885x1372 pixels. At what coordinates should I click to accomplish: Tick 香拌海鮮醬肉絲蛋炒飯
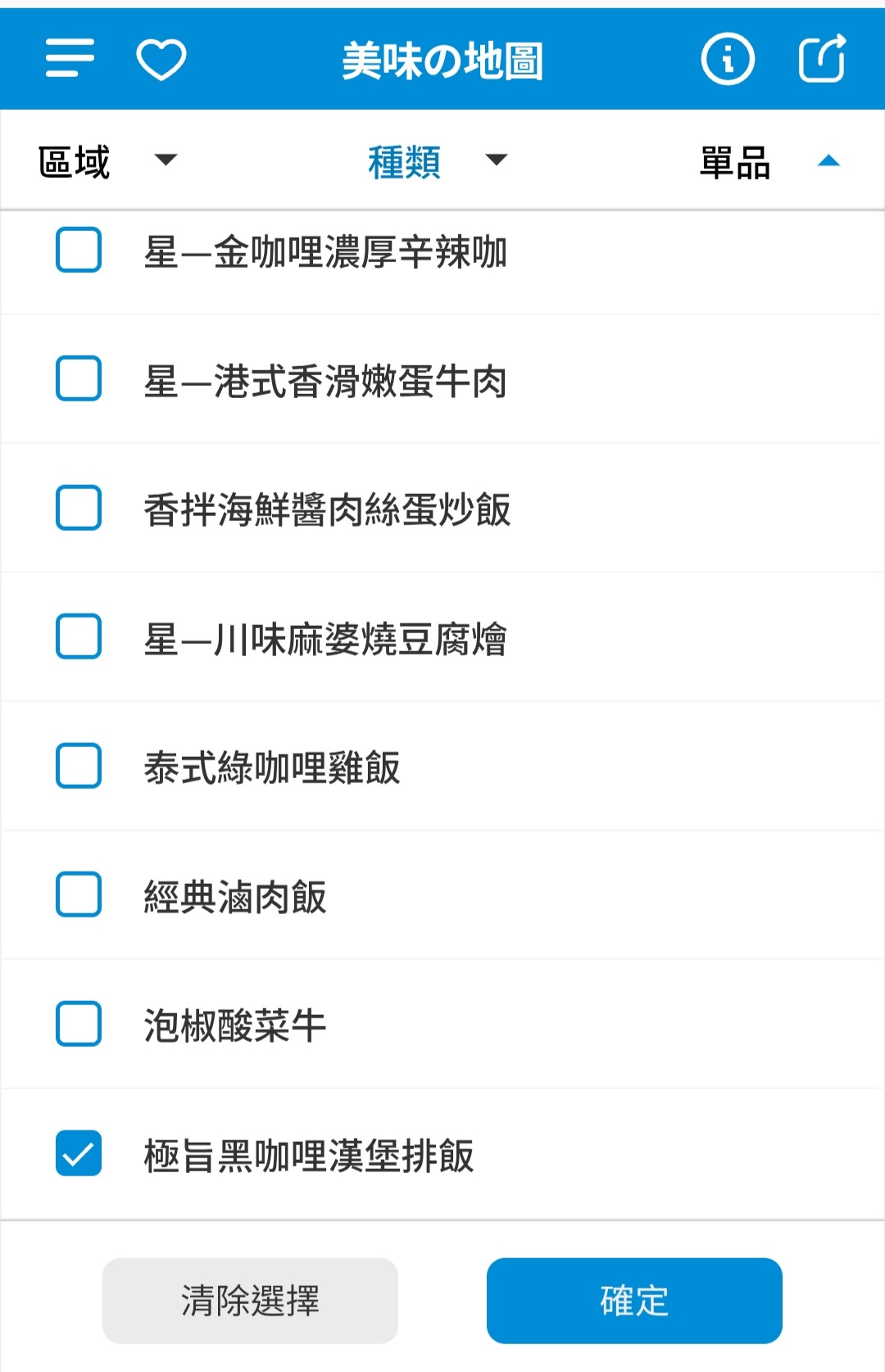pyautogui.click(x=79, y=508)
